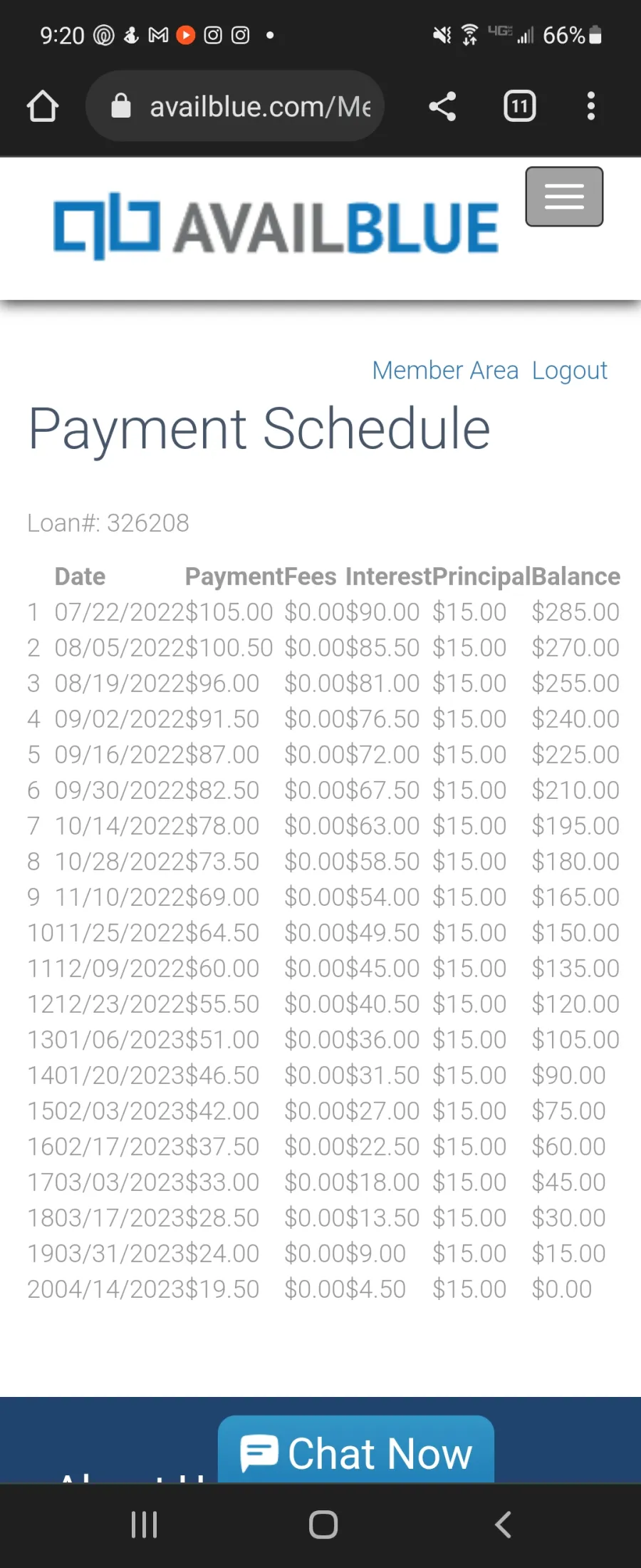The image size is (641, 1568).
Task: Open the Member Area link
Action: [445, 371]
